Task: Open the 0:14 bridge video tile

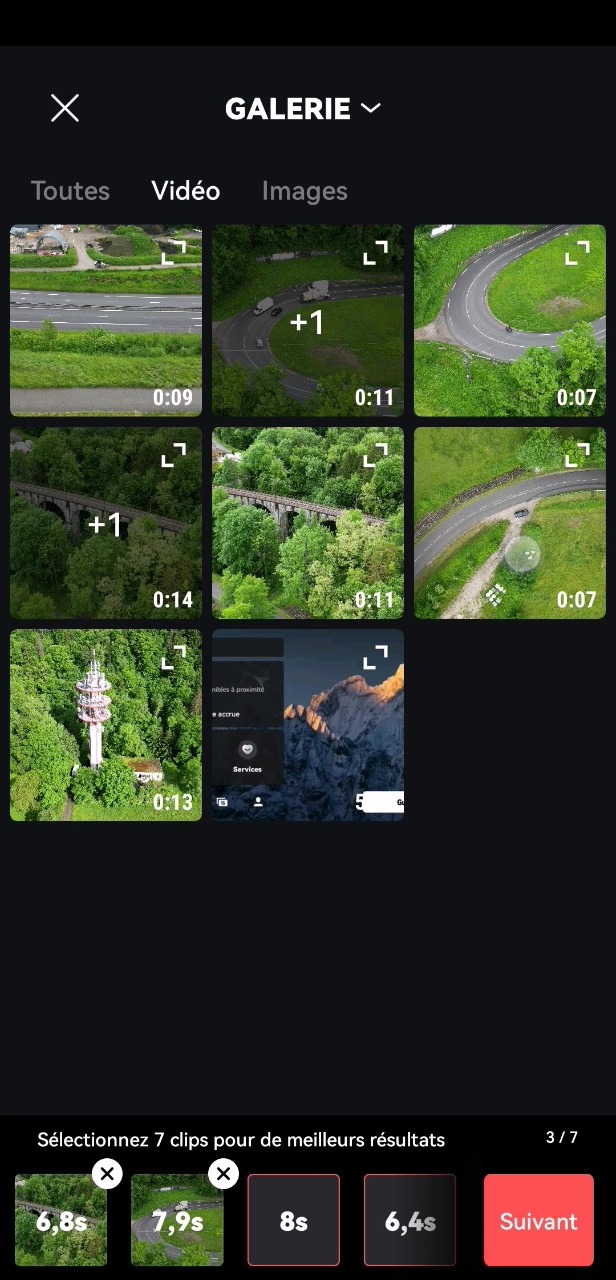Action: click(x=106, y=523)
